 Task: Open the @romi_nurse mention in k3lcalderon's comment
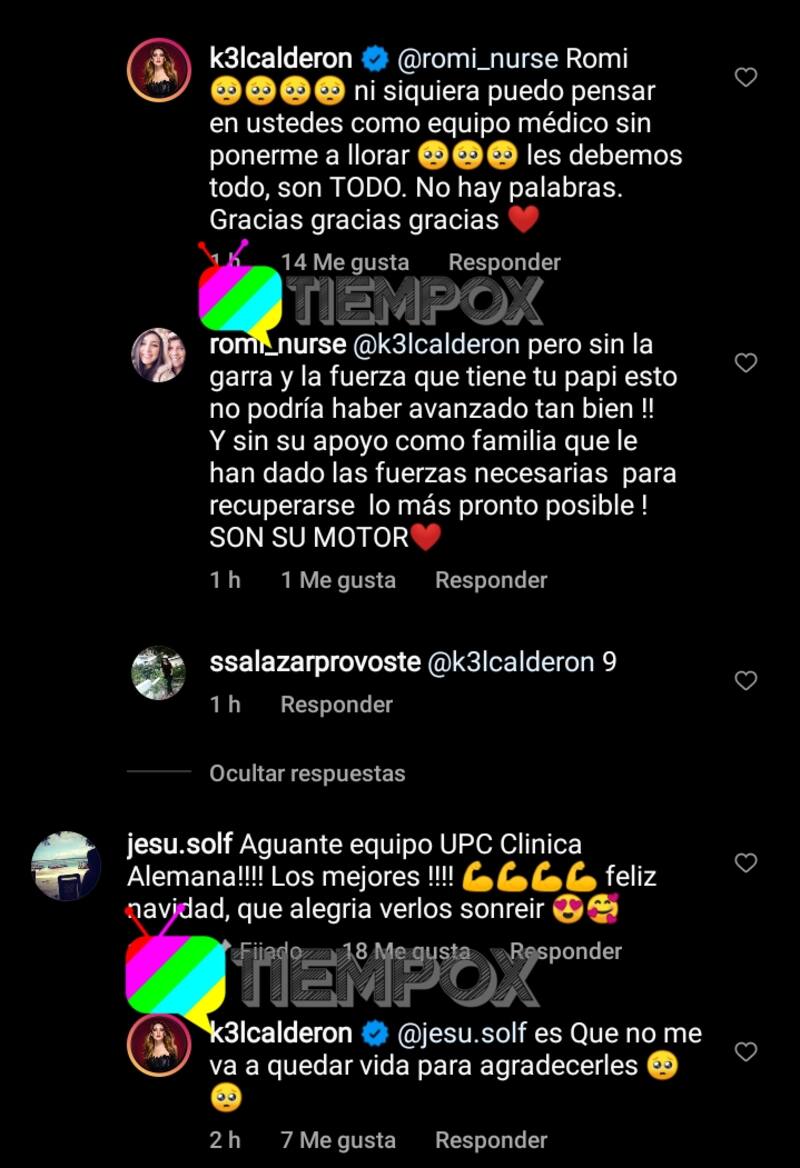click(478, 58)
